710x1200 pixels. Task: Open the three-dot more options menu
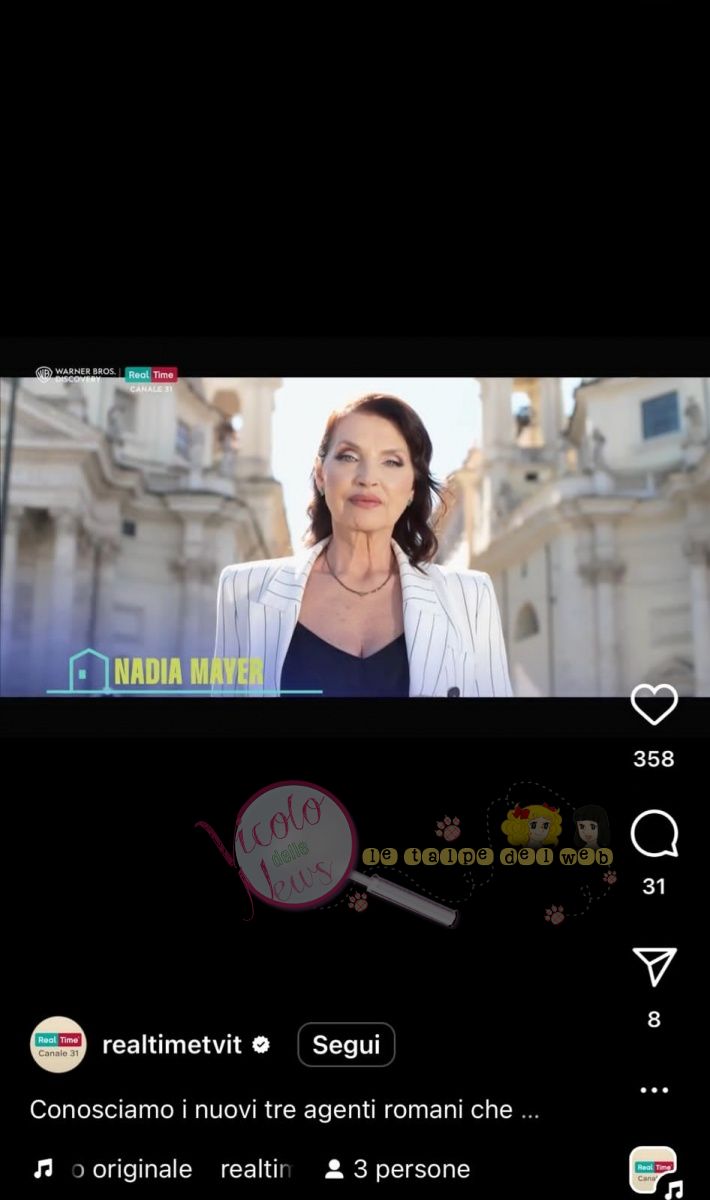click(654, 1090)
